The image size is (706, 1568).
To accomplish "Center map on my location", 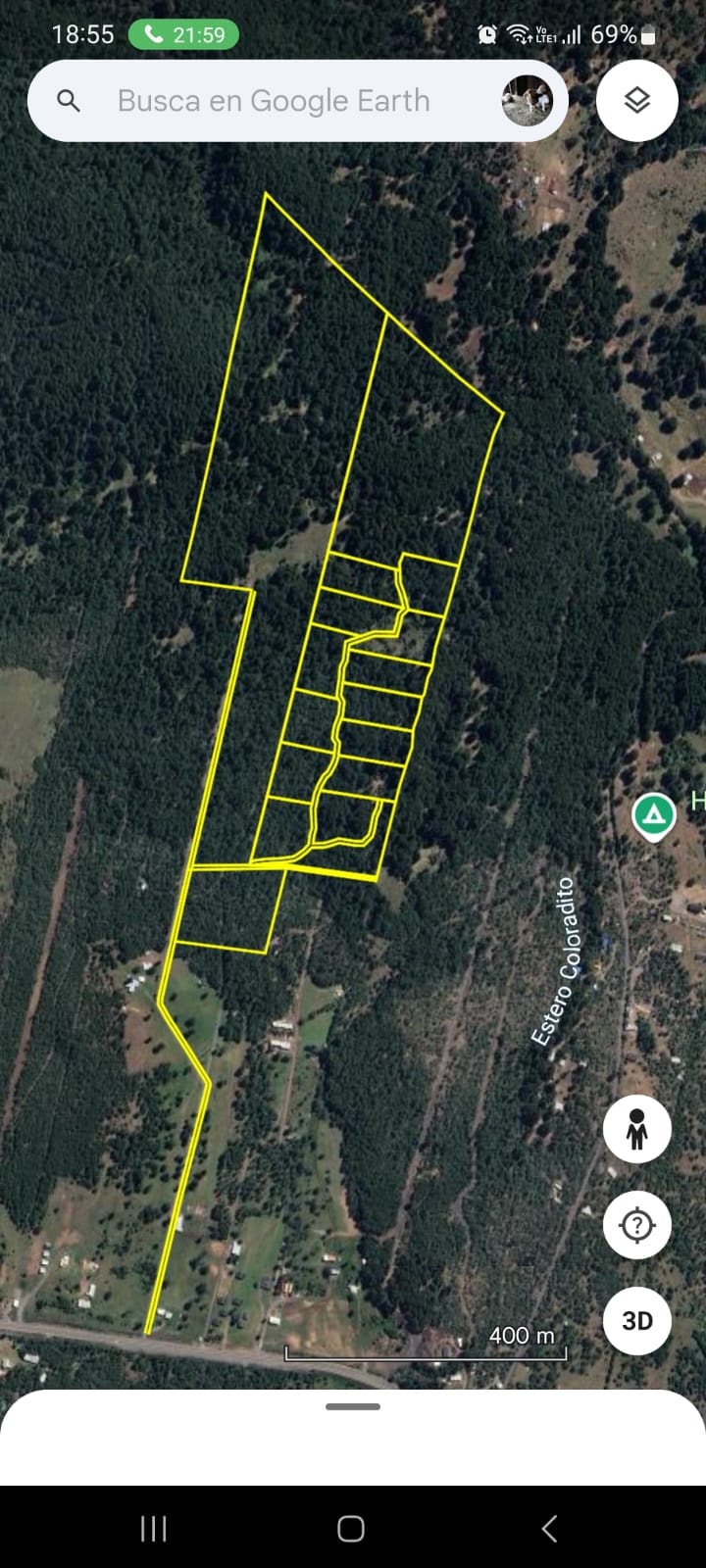I will pos(637,1225).
